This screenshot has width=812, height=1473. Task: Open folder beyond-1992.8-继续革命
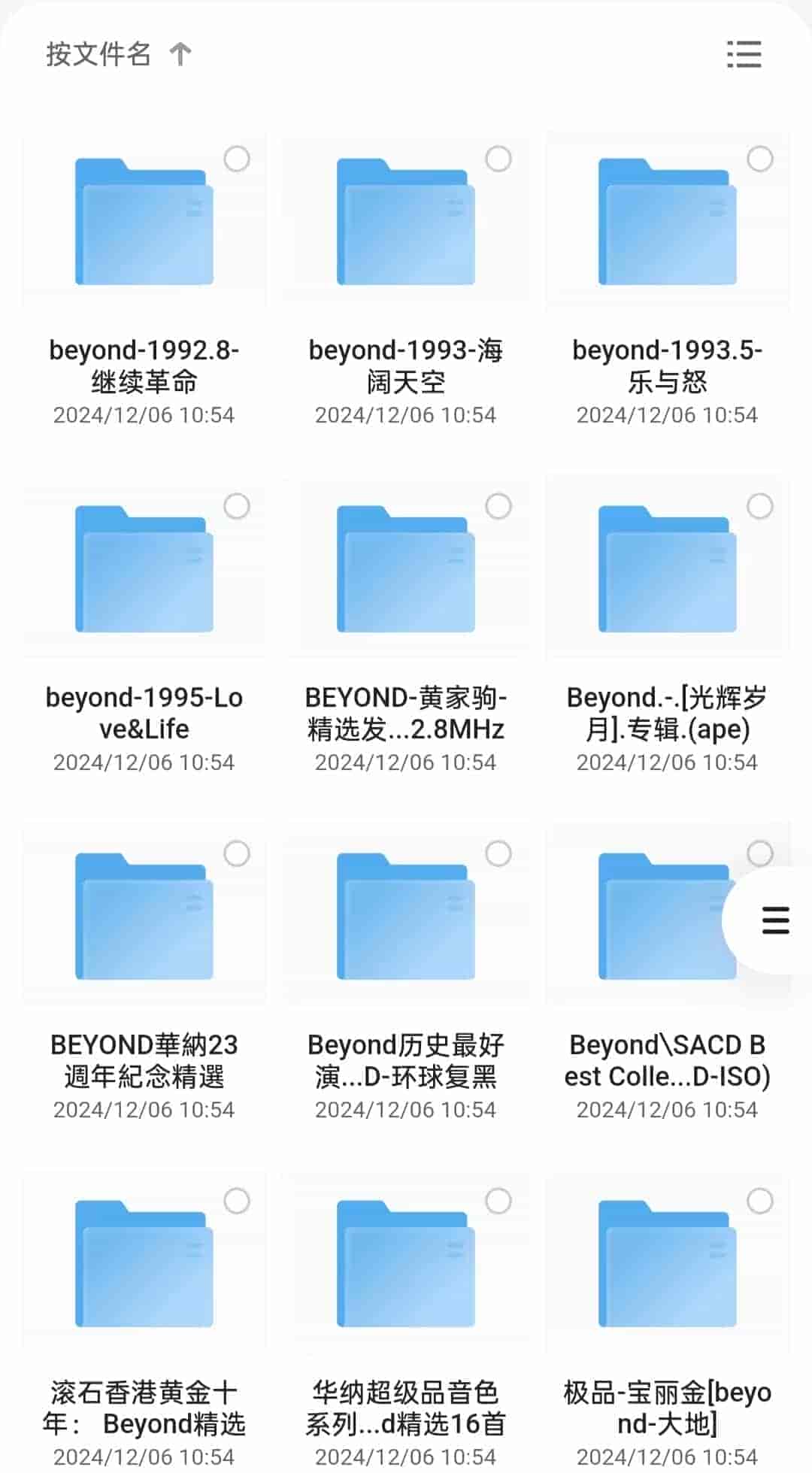pos(144,222)
